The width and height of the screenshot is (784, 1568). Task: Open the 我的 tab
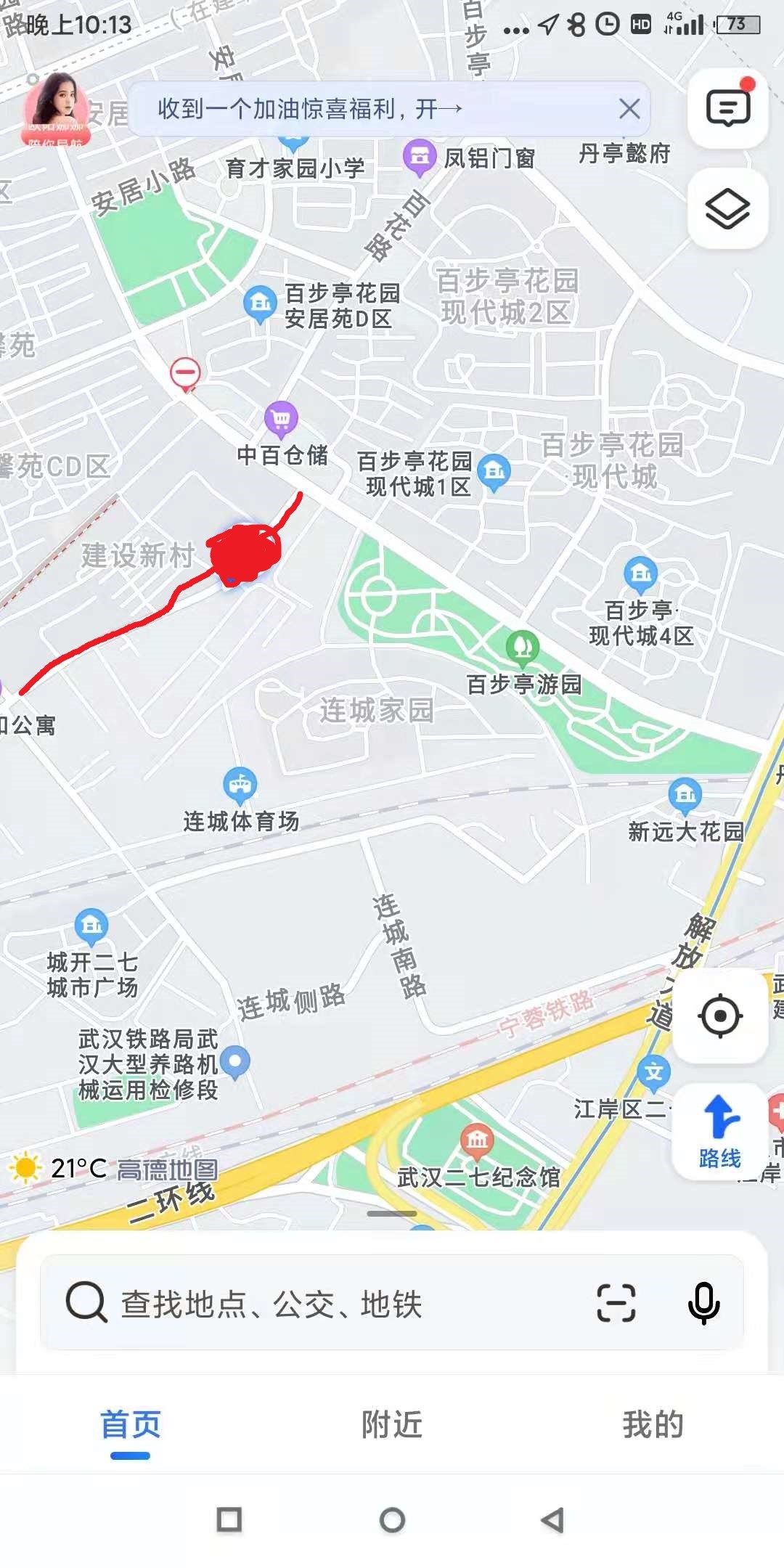652,1425
